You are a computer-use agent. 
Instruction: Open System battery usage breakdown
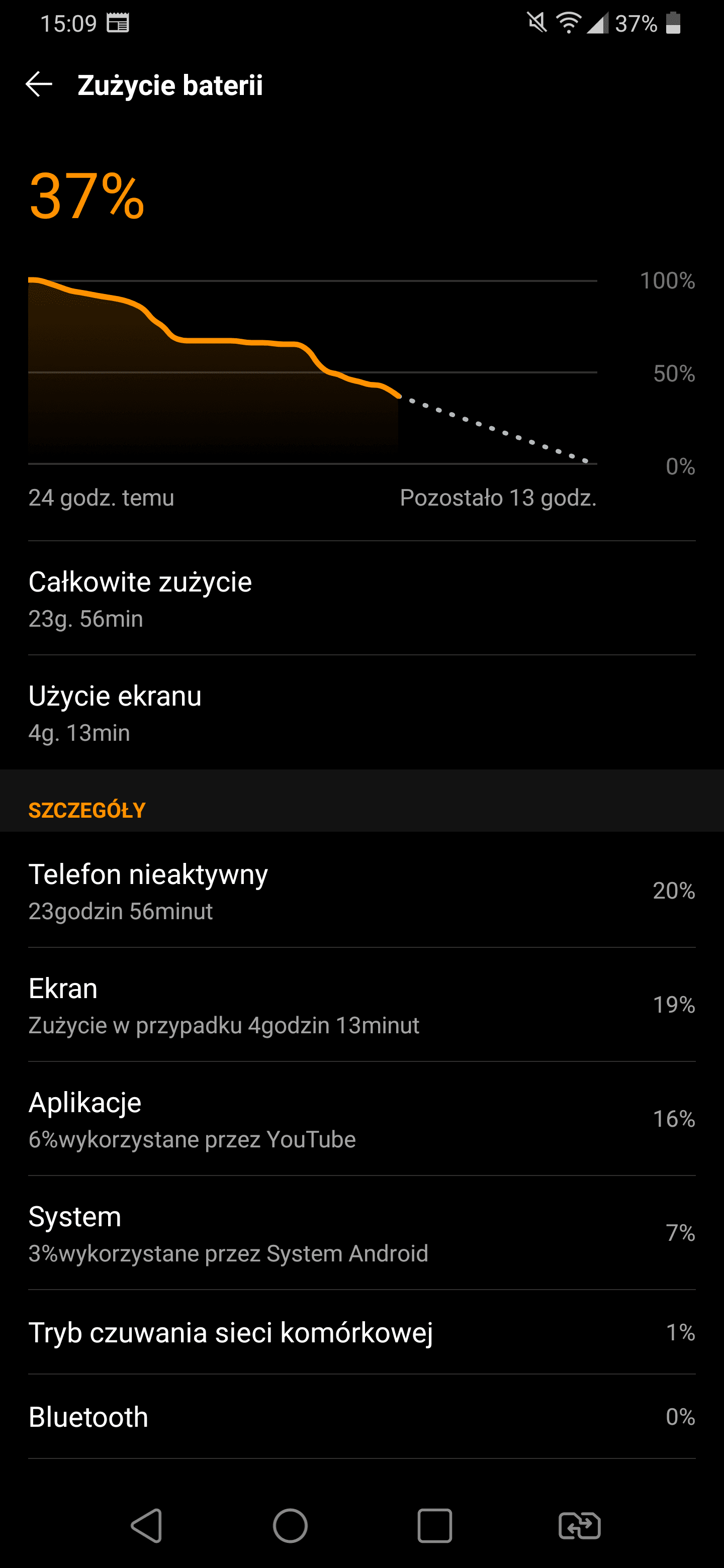click(x=361, y=1233)
